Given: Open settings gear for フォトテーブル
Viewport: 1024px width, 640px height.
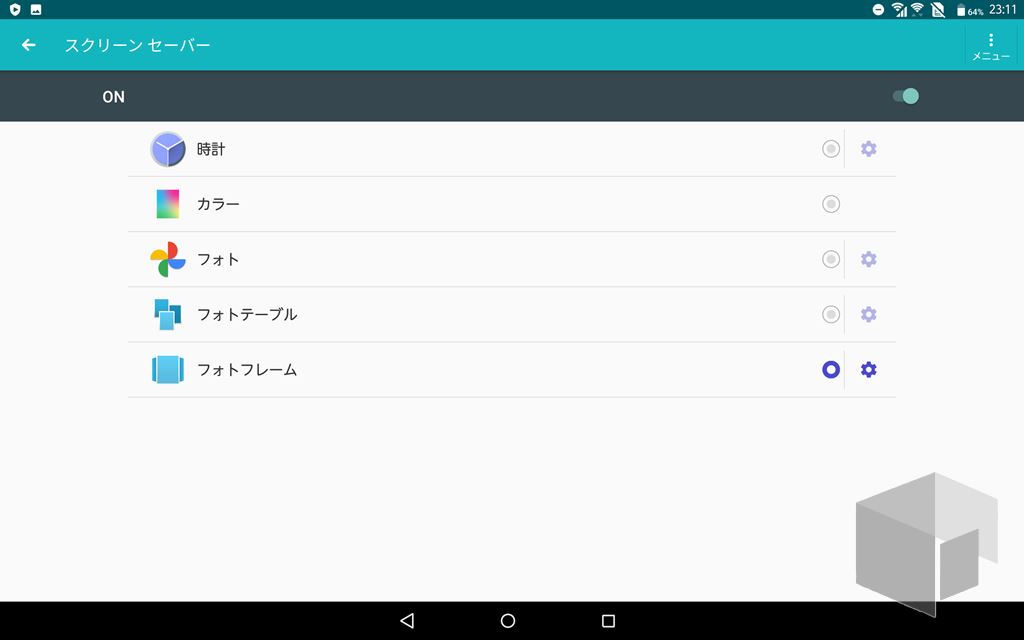Looking at the screenshot, I should tap(869, 315).
